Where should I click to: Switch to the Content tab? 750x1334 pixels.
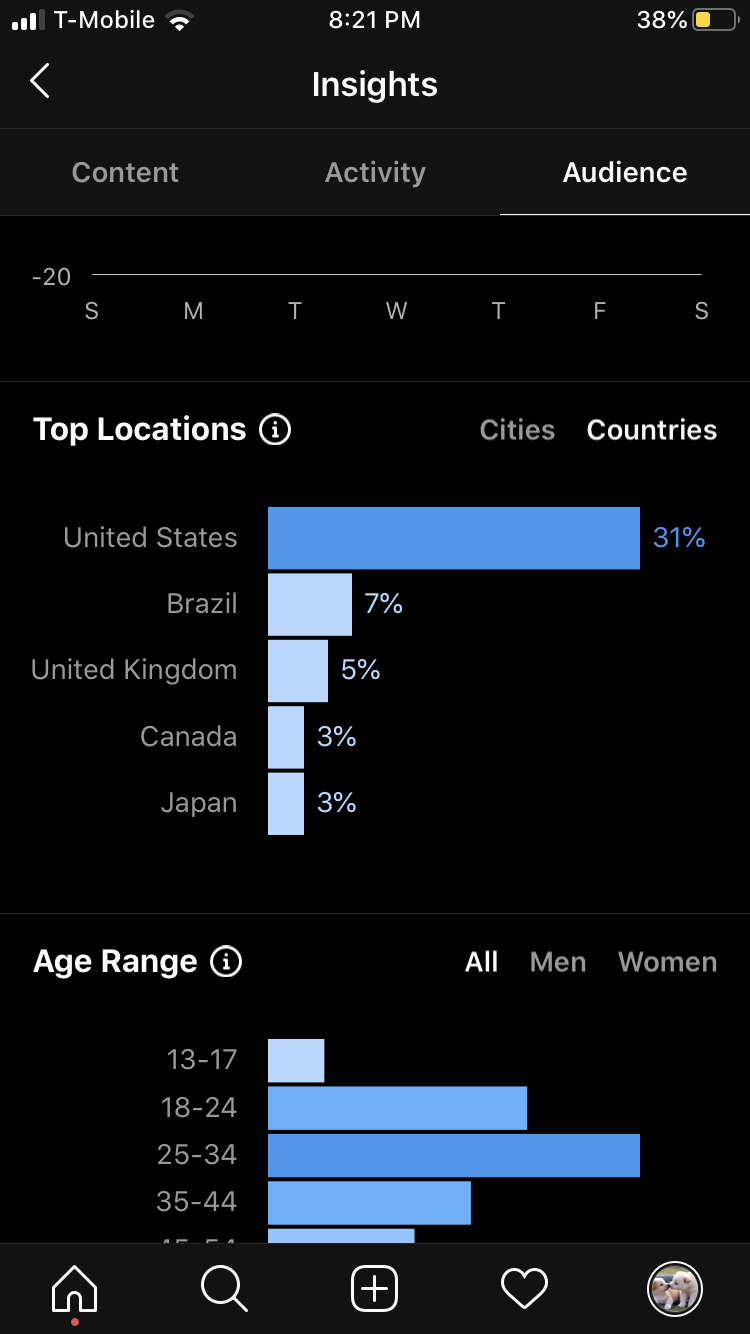pyautogui.click(x=125, y=172)
